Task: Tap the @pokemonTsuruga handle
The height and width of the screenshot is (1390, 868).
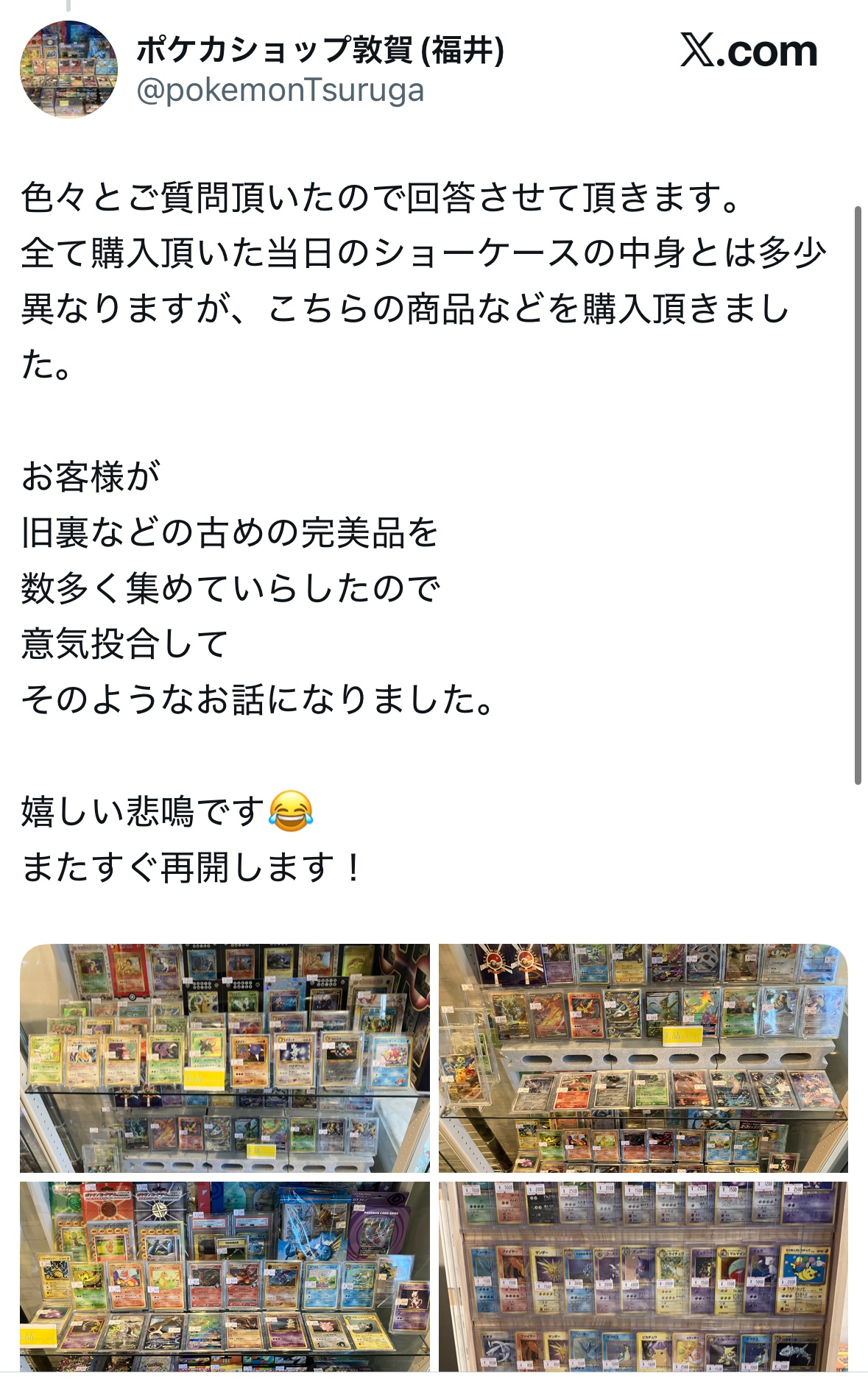Action: click(280, 91)
